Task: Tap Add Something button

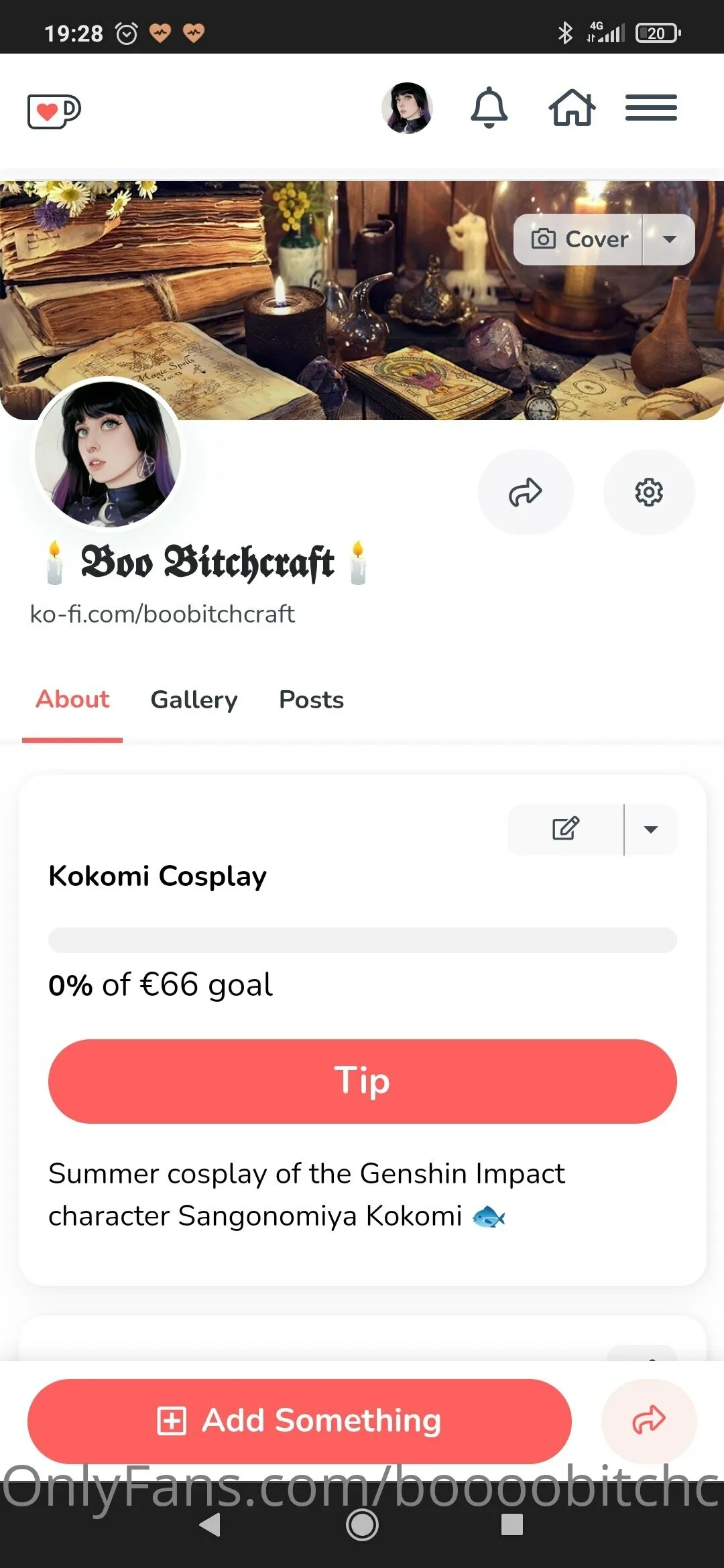Action: click(300, 1421)
